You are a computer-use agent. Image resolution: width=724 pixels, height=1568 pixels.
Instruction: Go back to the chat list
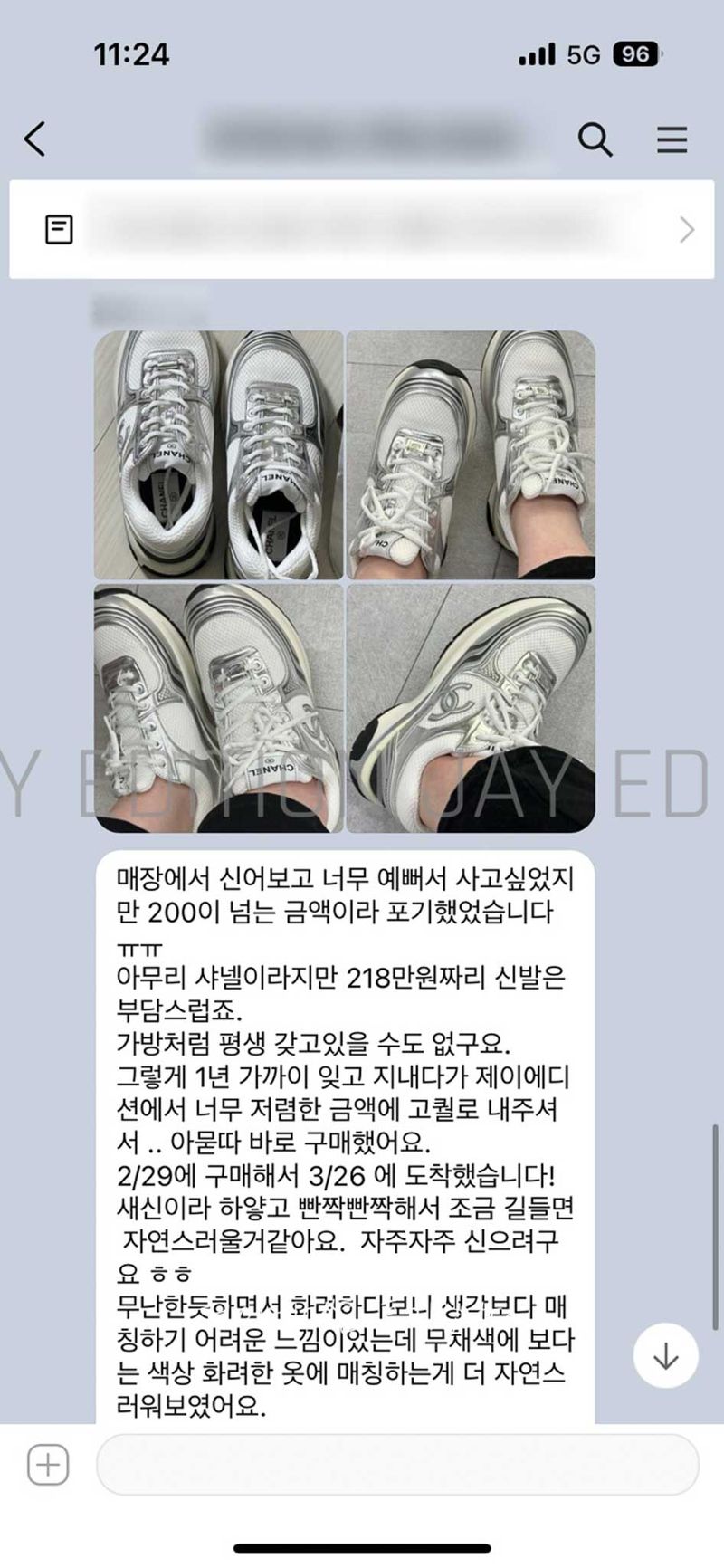tap(34, 139)
